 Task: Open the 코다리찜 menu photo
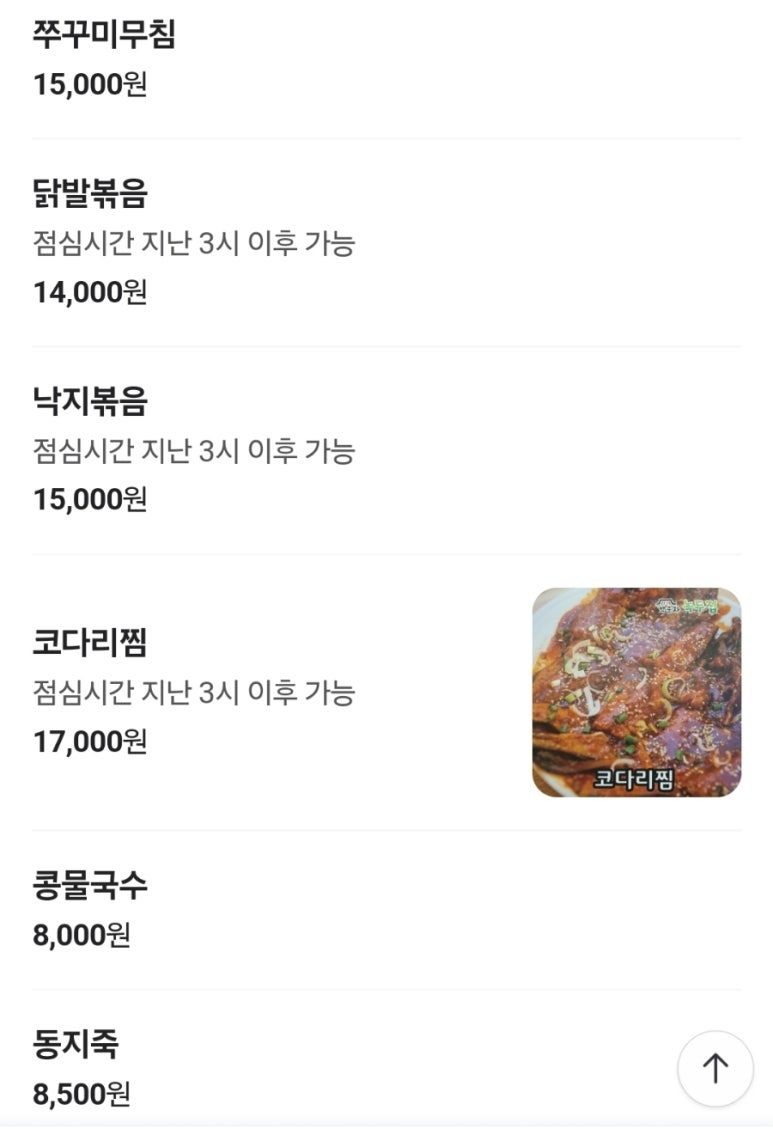coord(636,692)
